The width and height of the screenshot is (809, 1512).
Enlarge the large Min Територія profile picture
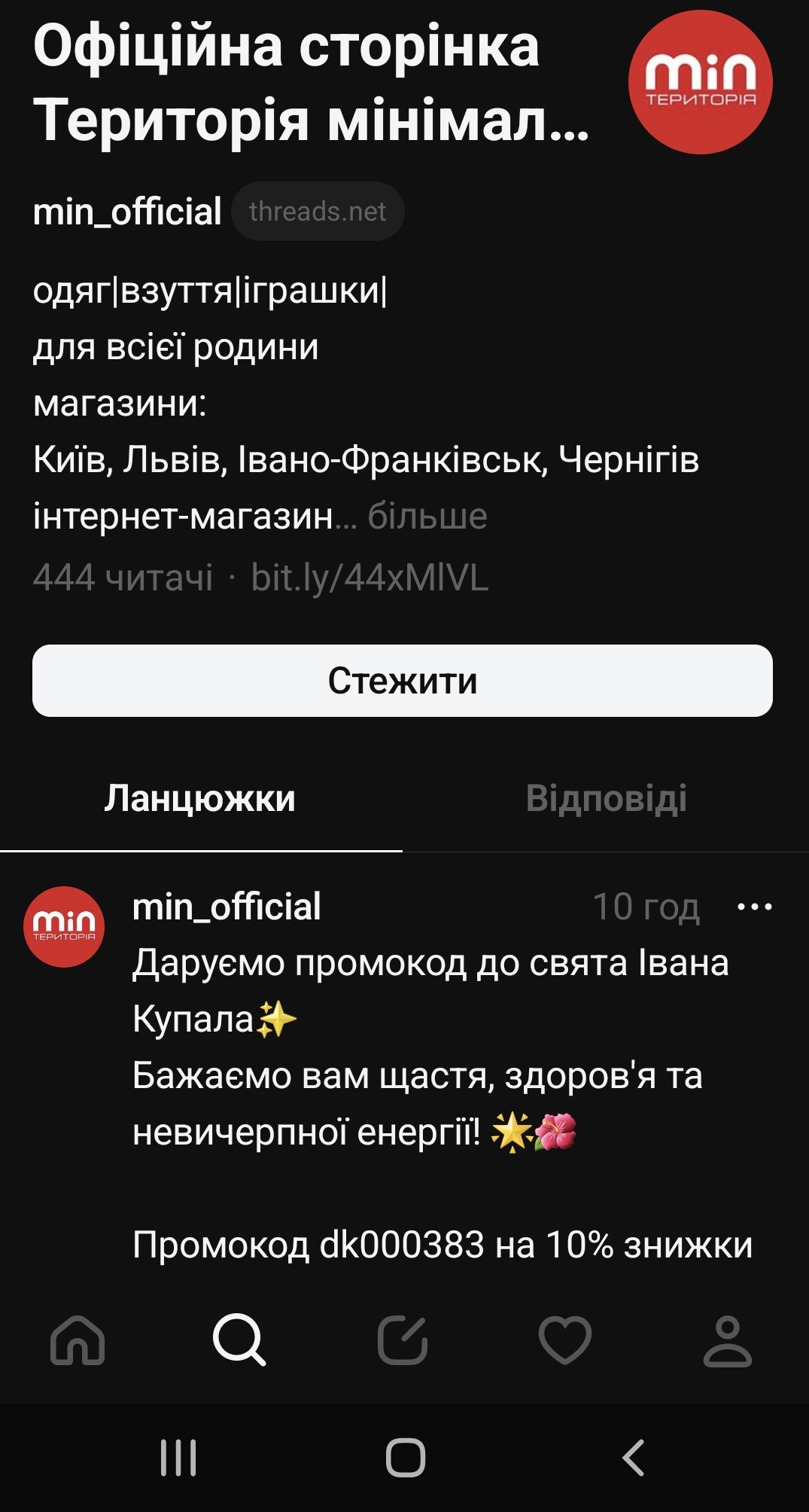tap(700, 82)
